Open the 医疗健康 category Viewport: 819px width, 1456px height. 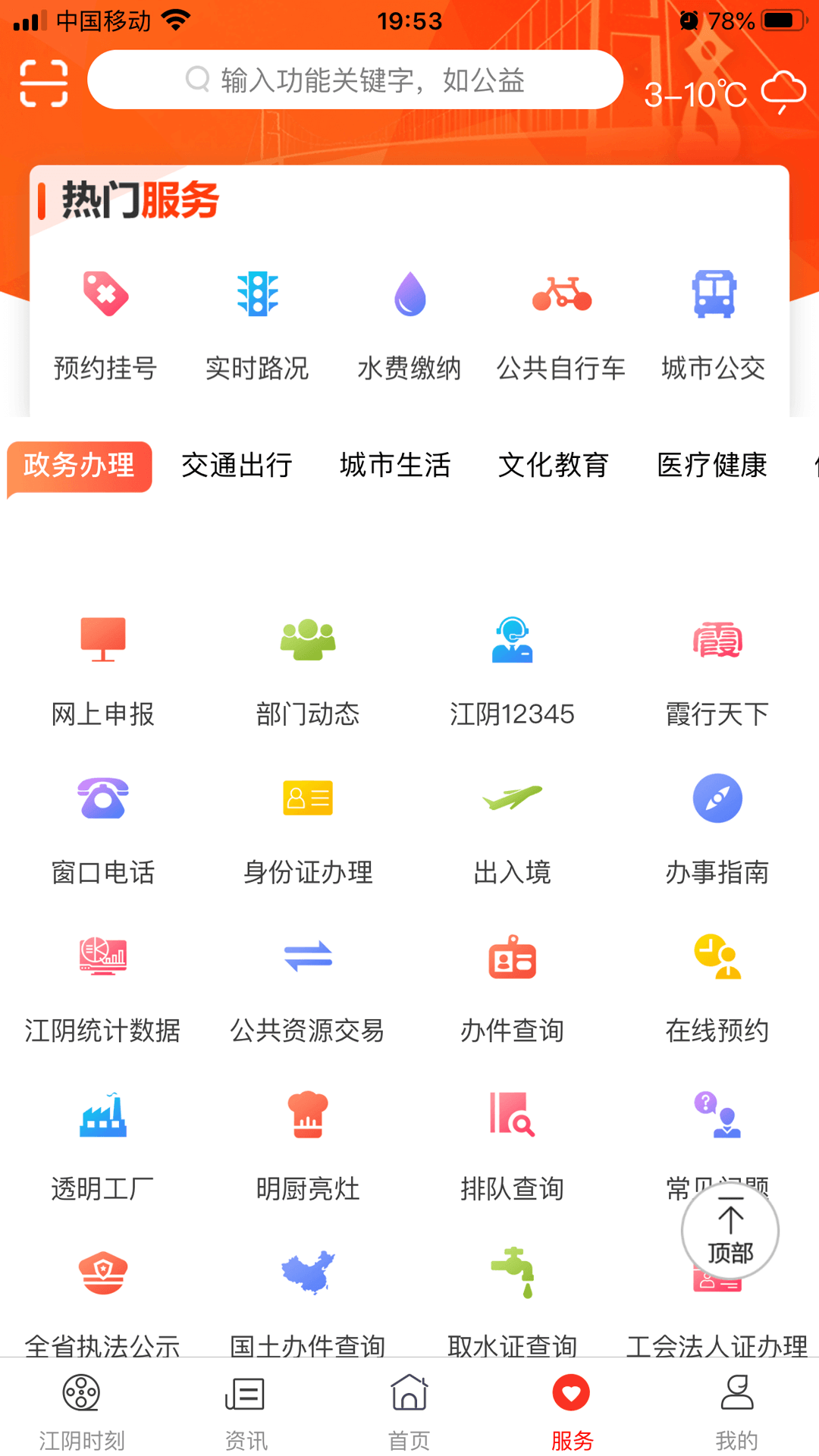click(713, 466)
